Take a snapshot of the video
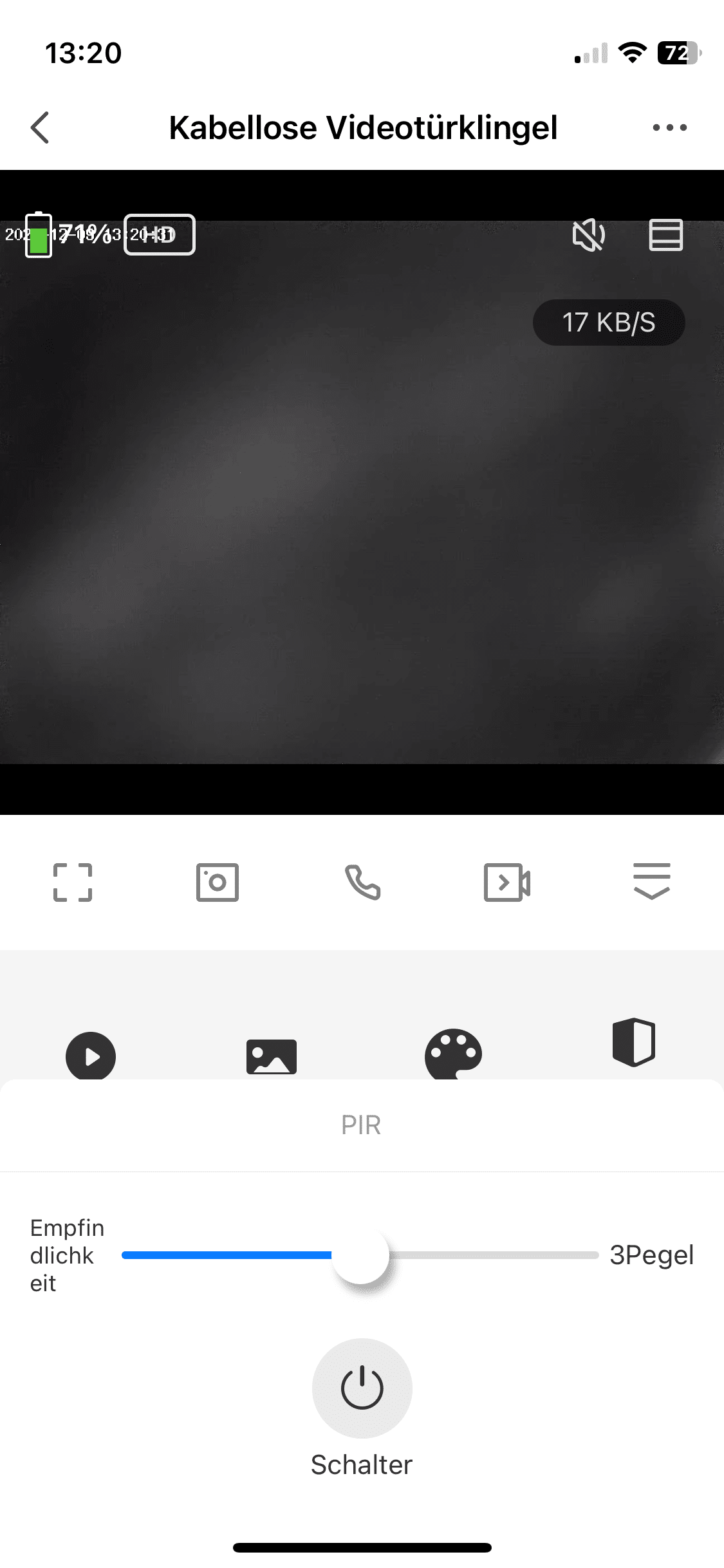This screenshot has height=1568, width=724. point(218,882)
